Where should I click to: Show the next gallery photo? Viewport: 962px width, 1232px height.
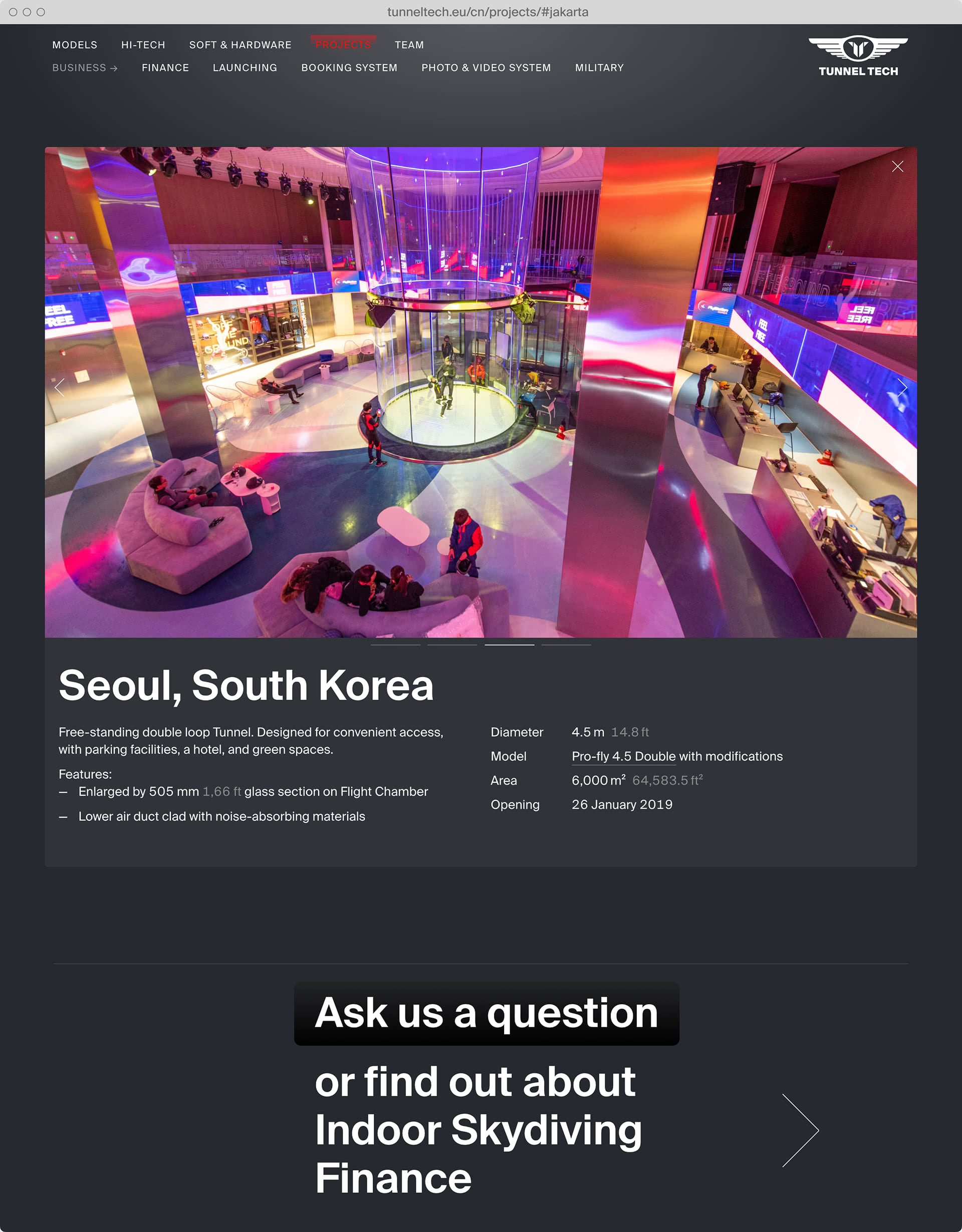(x=902, y=388)
